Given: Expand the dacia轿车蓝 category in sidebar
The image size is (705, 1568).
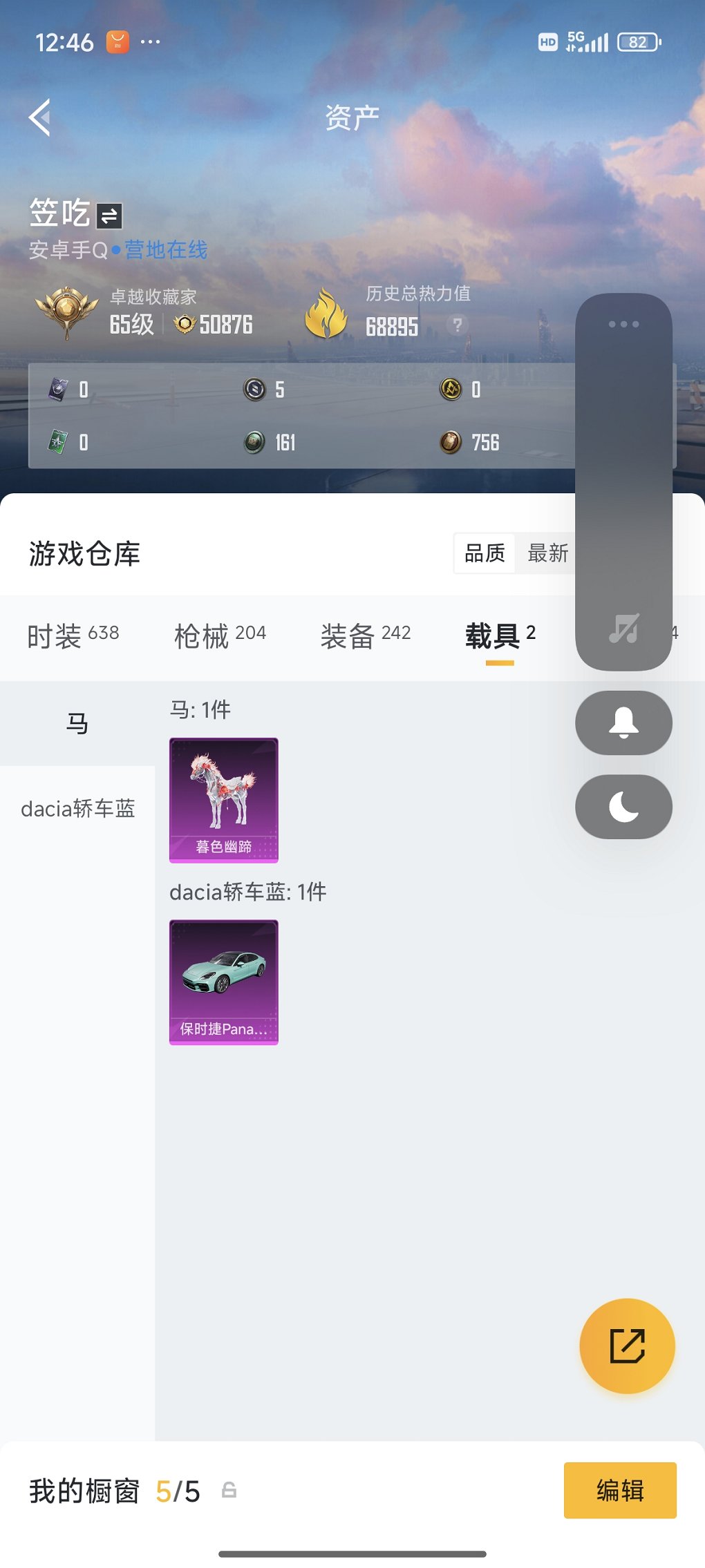Looking at the screenshot, I should (78, 808).
